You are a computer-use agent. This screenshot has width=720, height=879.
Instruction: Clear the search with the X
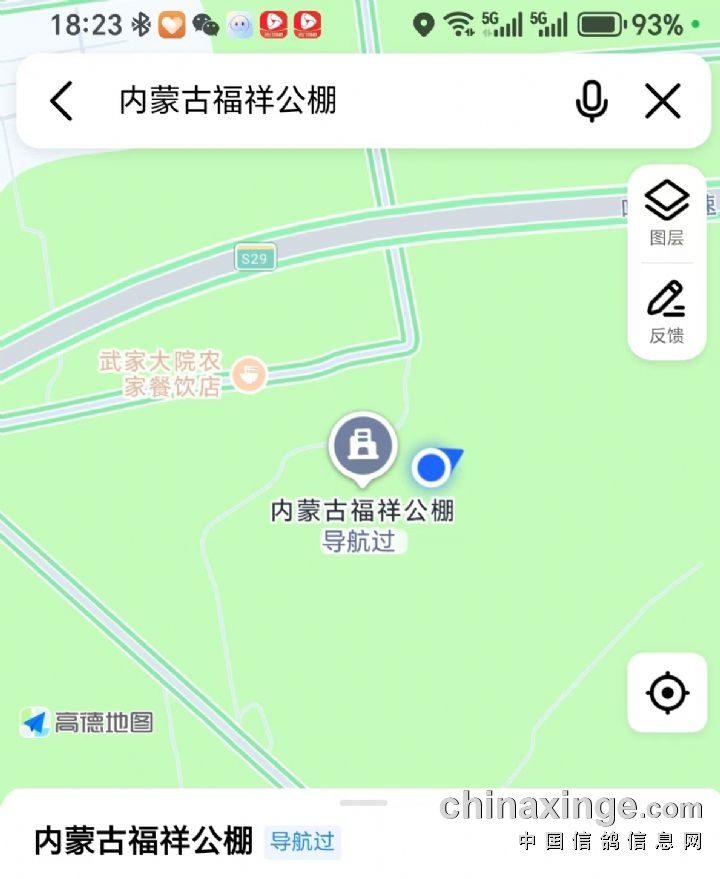[x=662, y=101]
